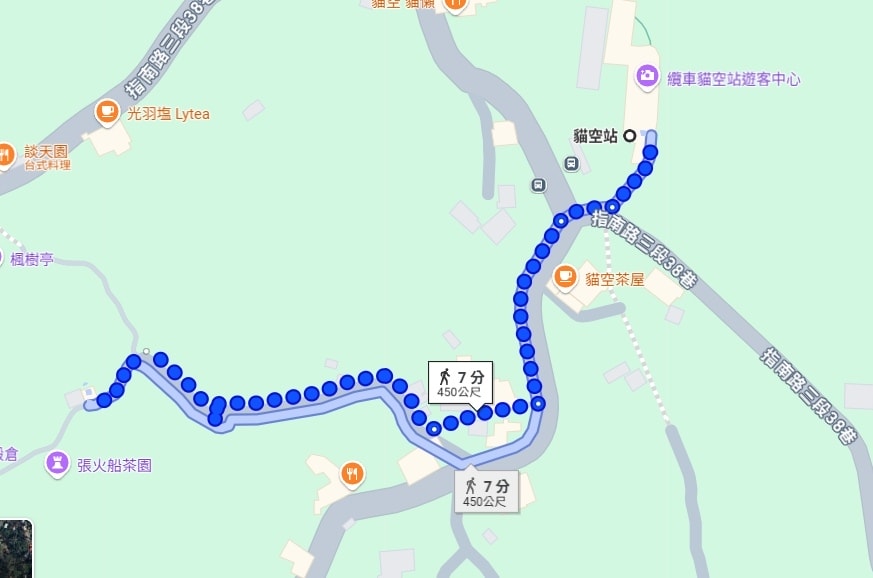Tap the 貓空站 destination marker
The height and width of the screenshot is (578, 873).
(x=629, y=136)
